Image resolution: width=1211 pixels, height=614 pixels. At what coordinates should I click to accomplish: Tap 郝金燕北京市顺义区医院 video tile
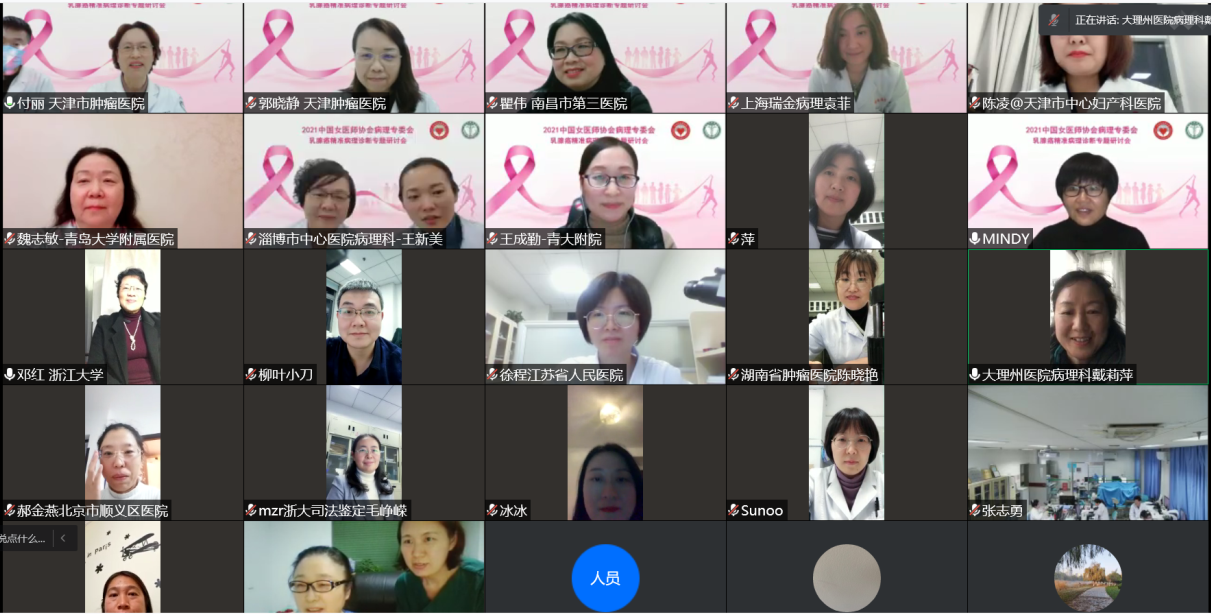coord(122,452)
